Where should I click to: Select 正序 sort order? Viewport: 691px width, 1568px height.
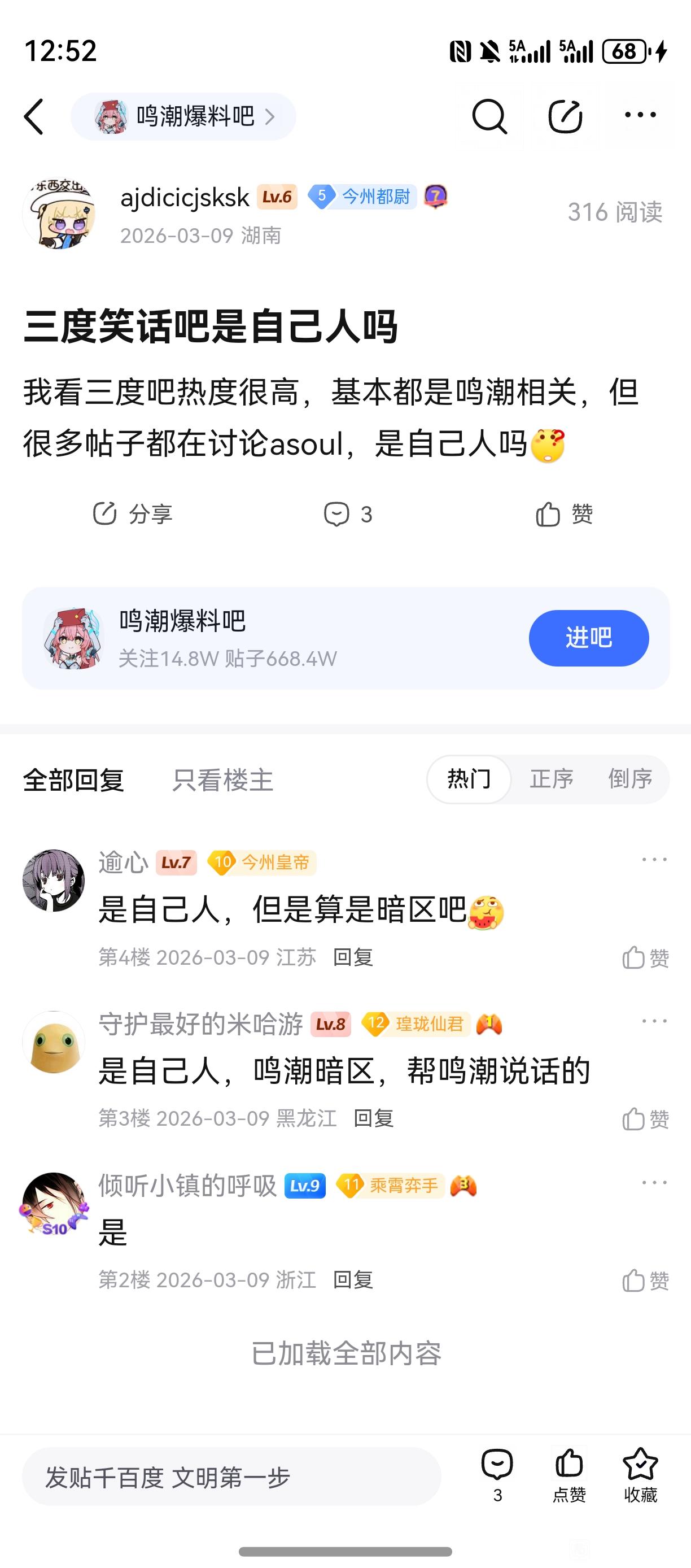551,779
